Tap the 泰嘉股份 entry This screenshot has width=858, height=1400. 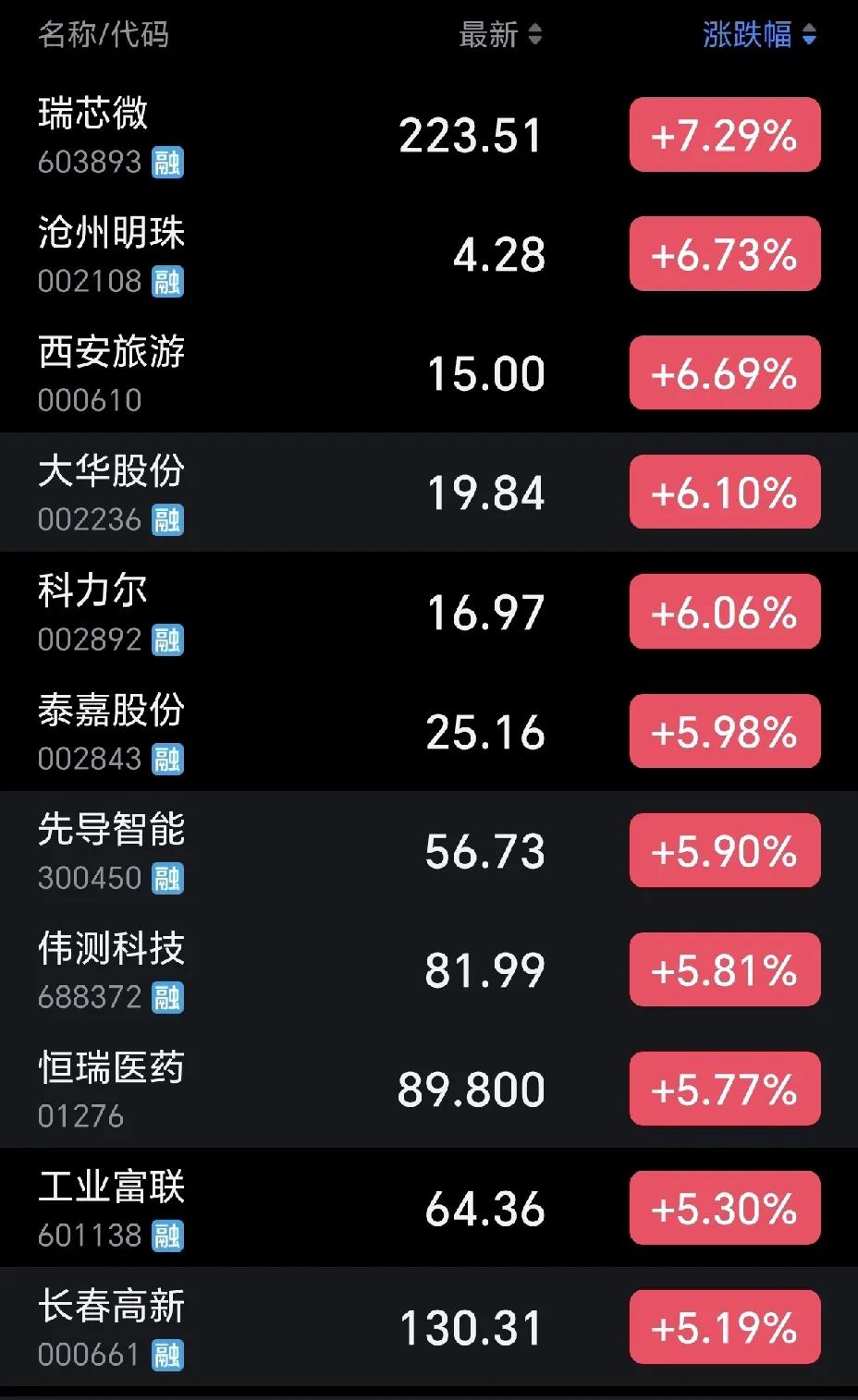pyautogui.click(x=429, y=731)
